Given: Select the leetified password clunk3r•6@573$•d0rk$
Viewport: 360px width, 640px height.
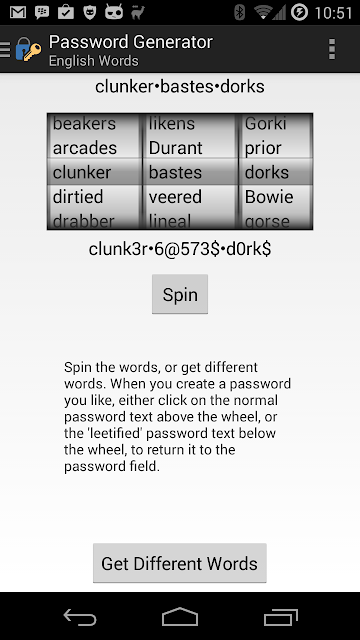Looking at the screenshot, I should tap(180, 249).
